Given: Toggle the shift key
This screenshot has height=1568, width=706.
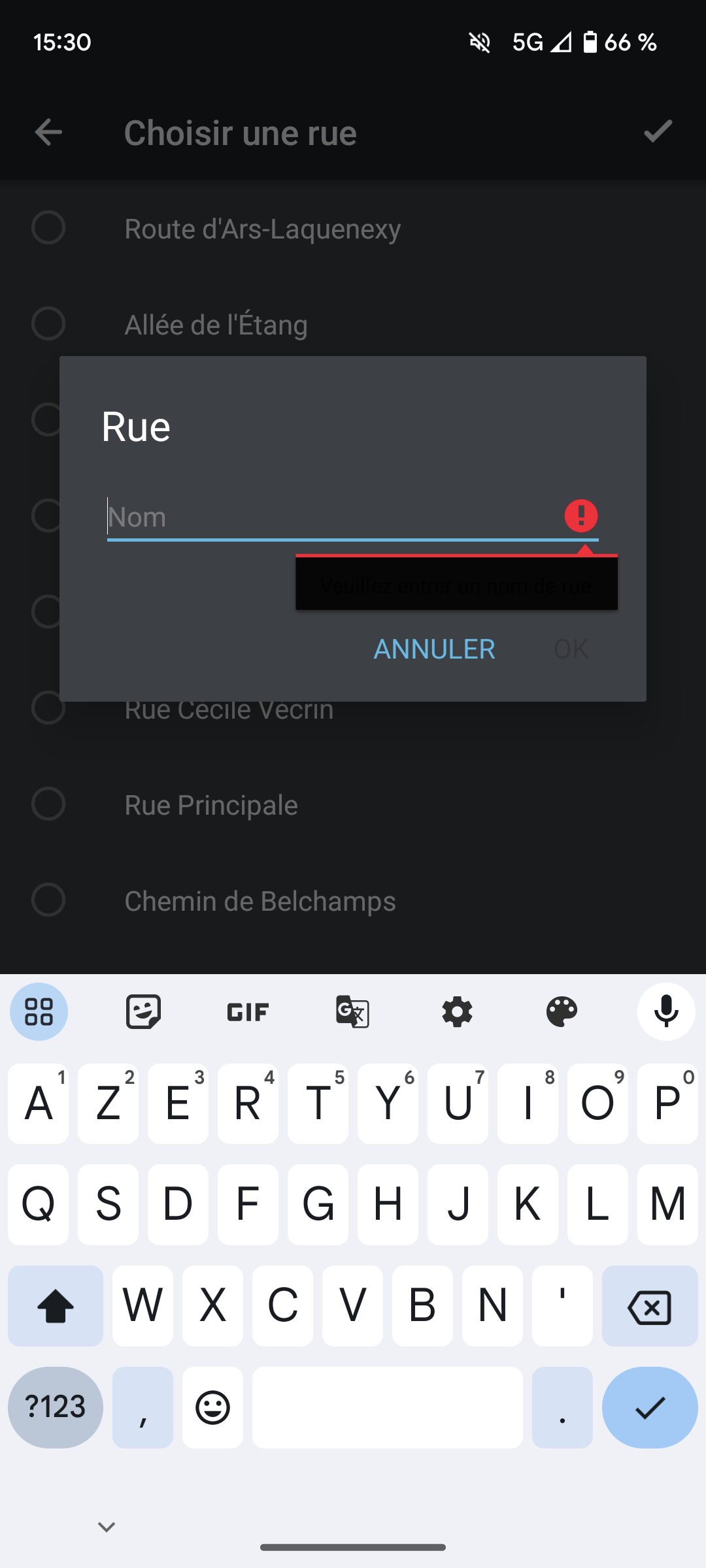Looking at the screenshot, I should pos(56,1307).
